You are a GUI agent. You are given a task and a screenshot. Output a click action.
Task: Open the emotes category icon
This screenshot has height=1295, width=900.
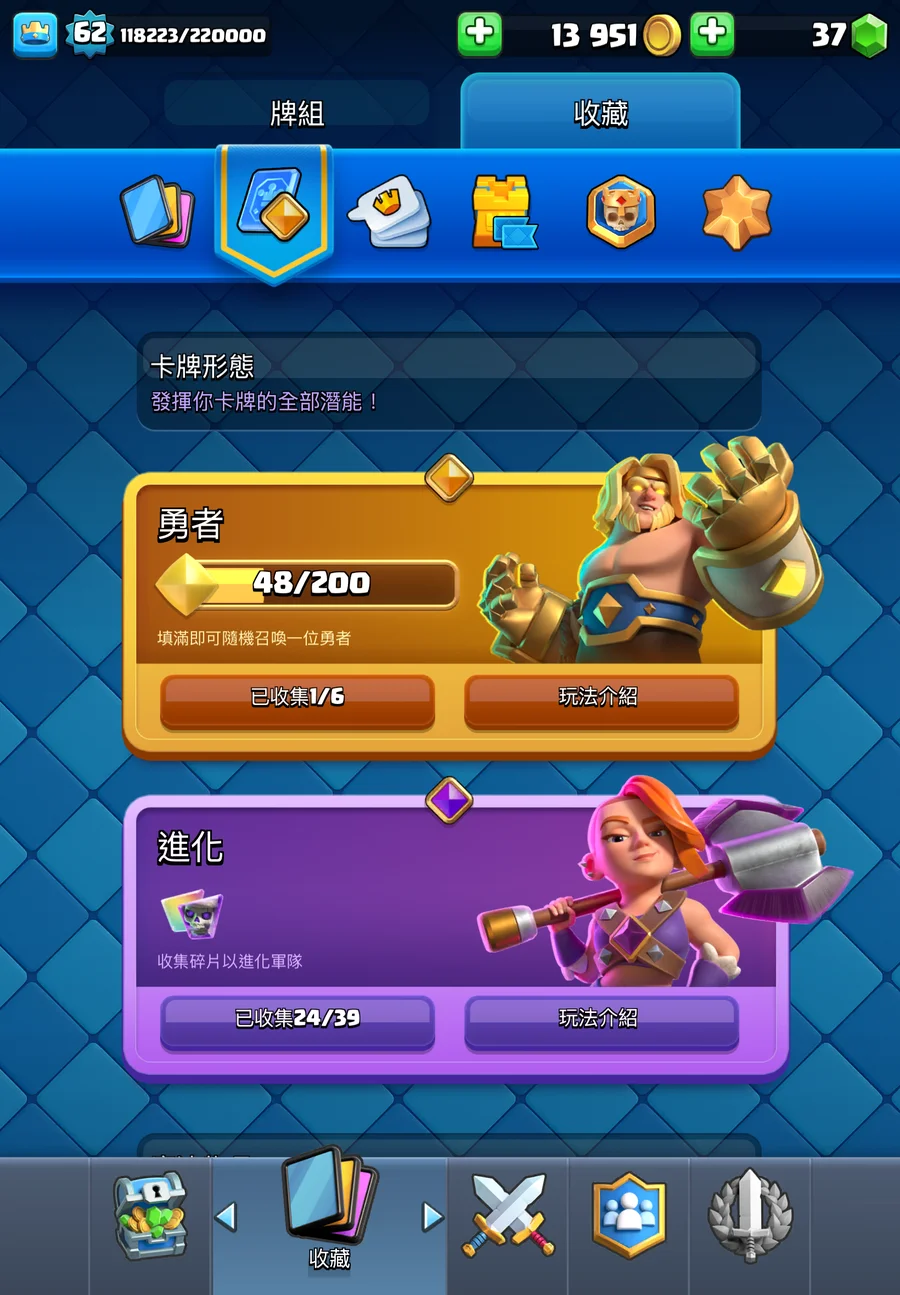tap(390, 212)
